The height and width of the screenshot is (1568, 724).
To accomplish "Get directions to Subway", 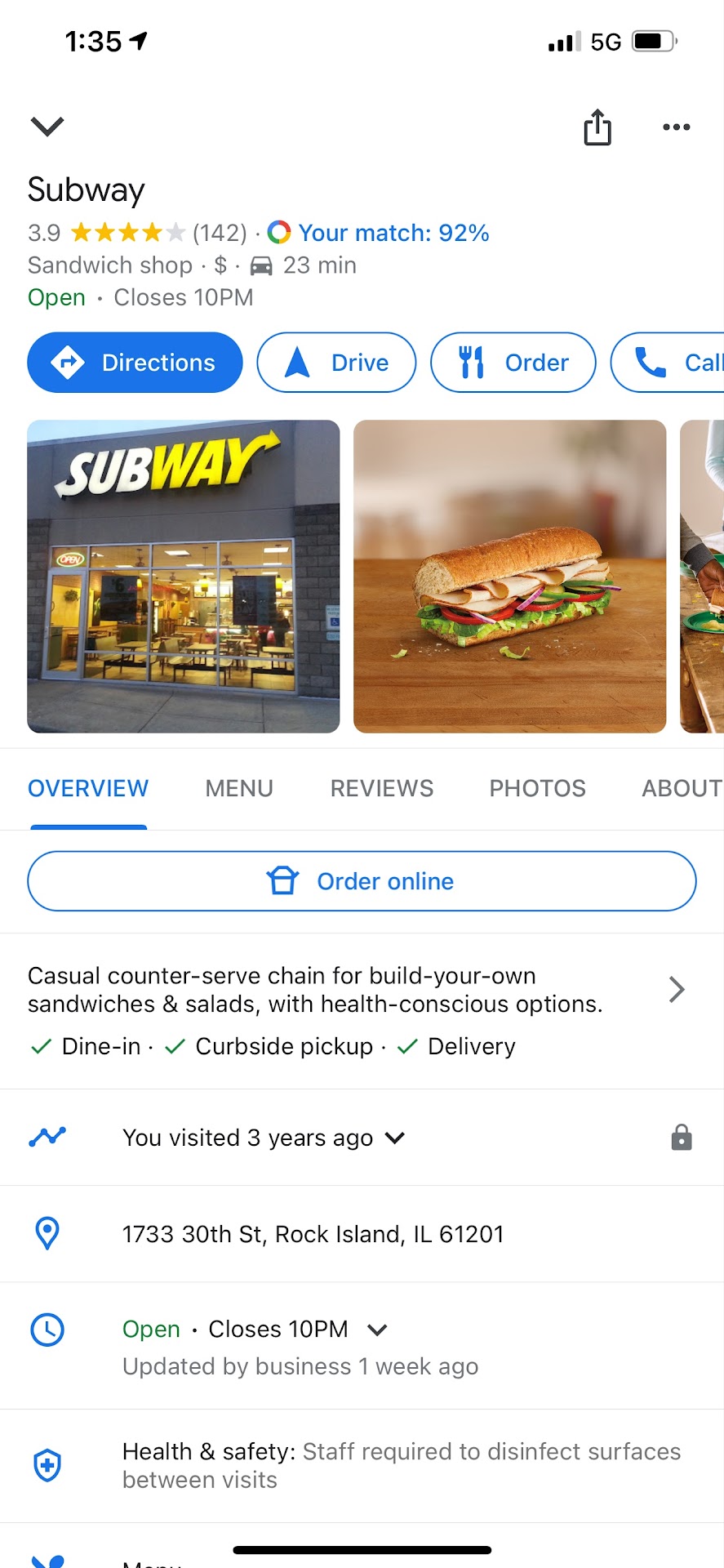I will [x=135, y=363].
